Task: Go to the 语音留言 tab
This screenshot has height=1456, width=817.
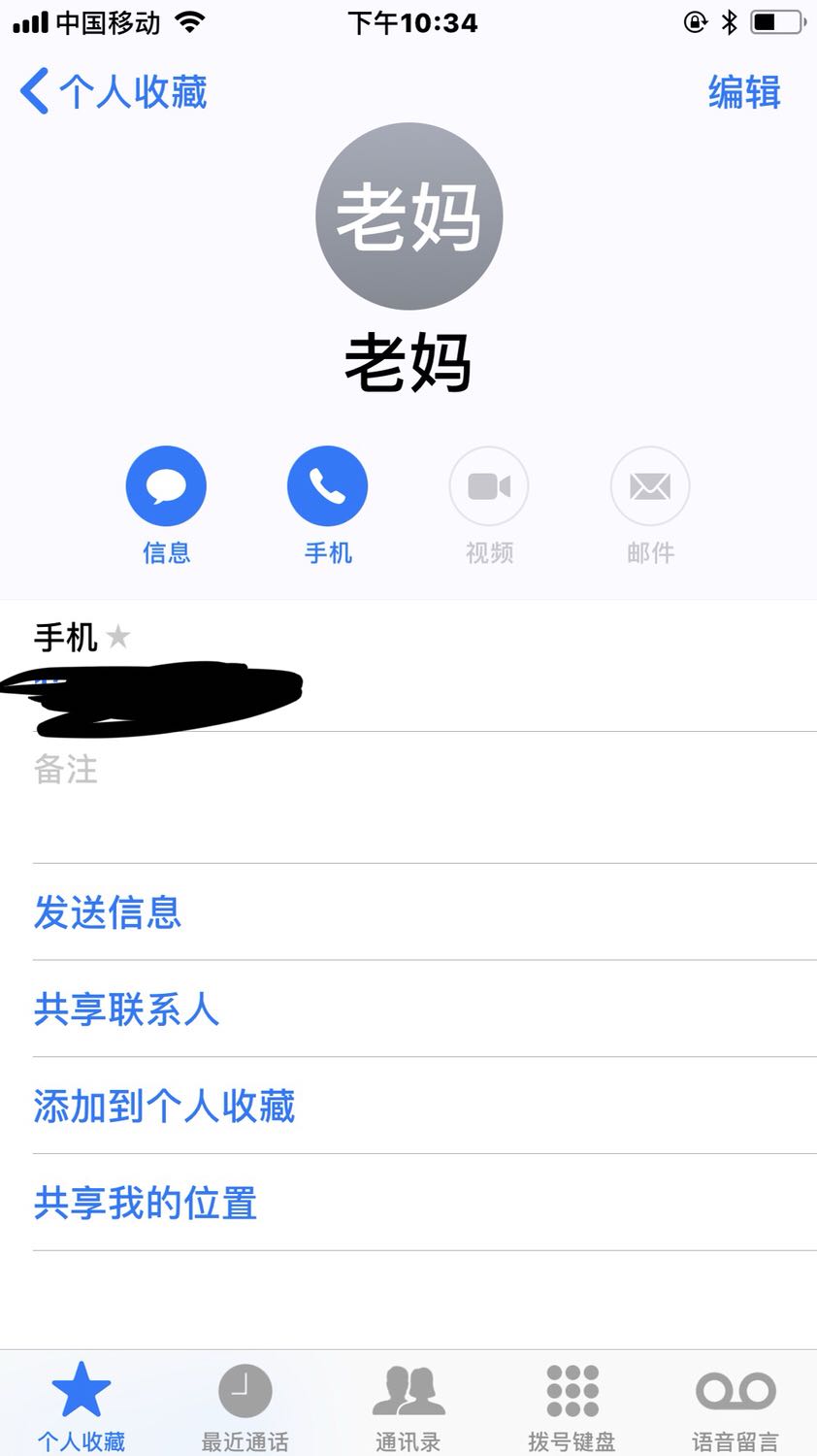Action: 735,1405
